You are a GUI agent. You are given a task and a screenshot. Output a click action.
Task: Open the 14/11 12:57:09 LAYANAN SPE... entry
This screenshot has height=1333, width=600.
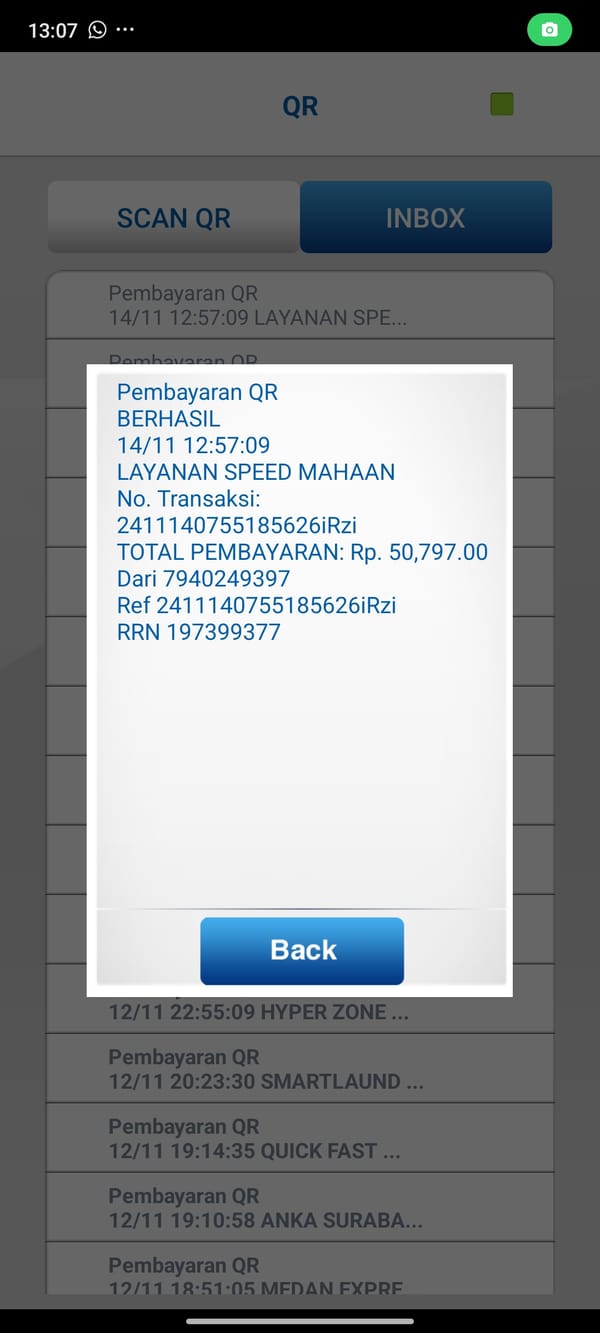300,306
